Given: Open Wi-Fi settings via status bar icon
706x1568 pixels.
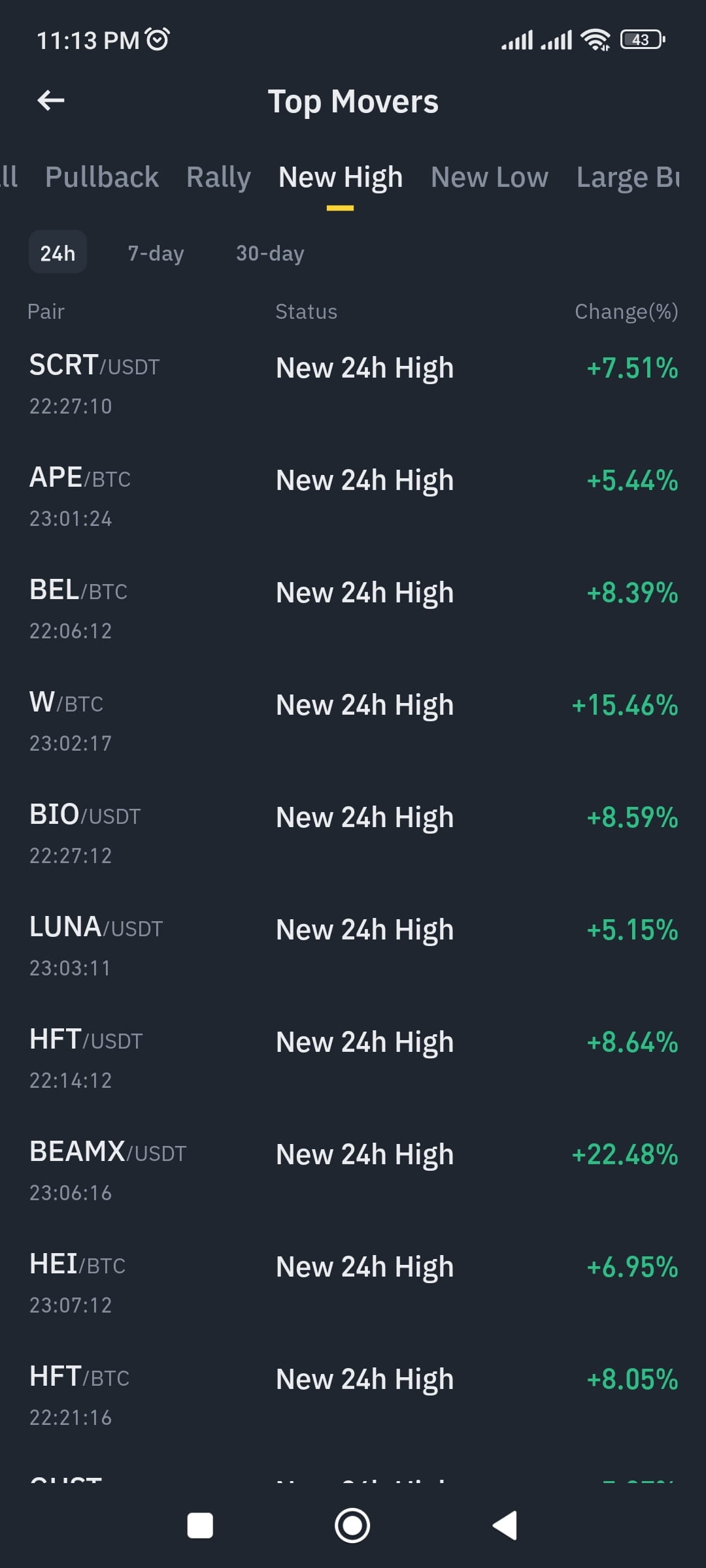Looking at the screenshot, I should (x=594, y=39).
